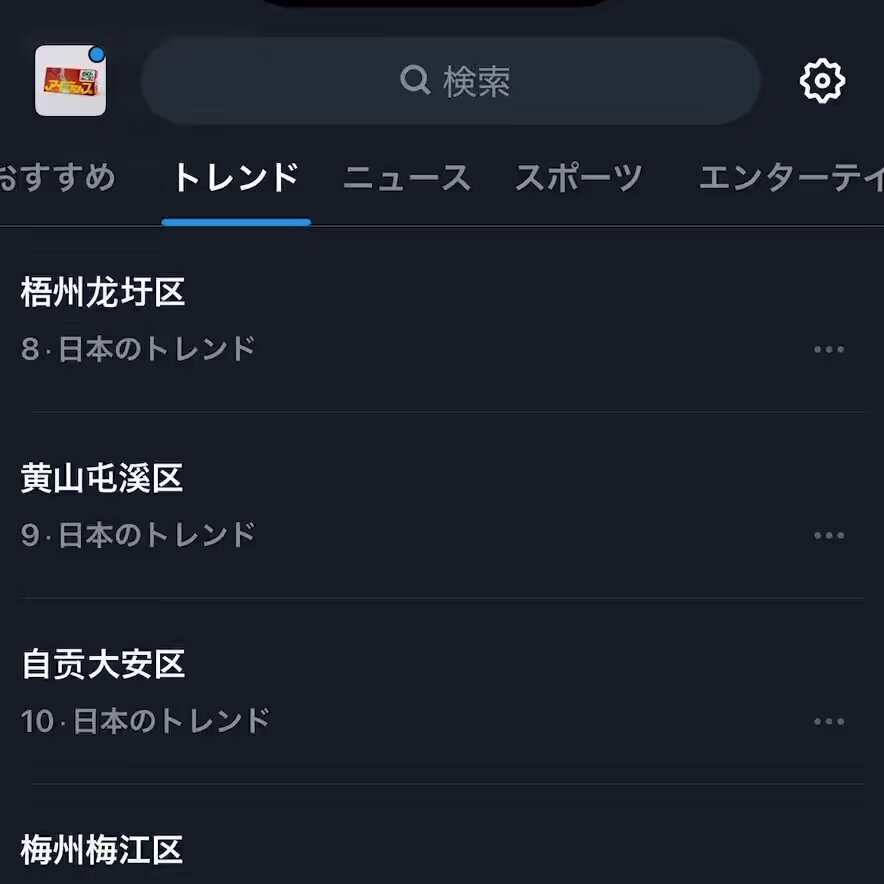Go to the スポーツ tab

point(579,179)
